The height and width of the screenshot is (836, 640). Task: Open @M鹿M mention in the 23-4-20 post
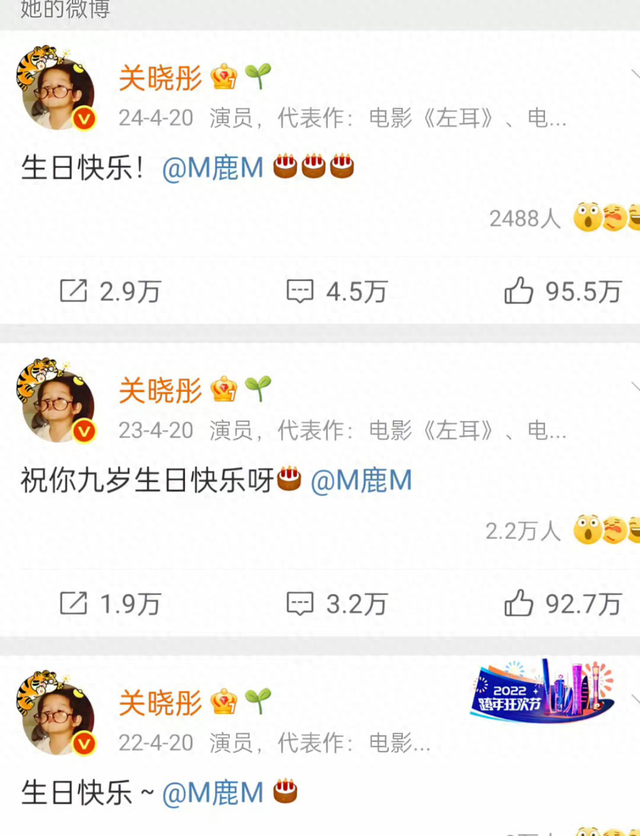click(x=361, y=481)
